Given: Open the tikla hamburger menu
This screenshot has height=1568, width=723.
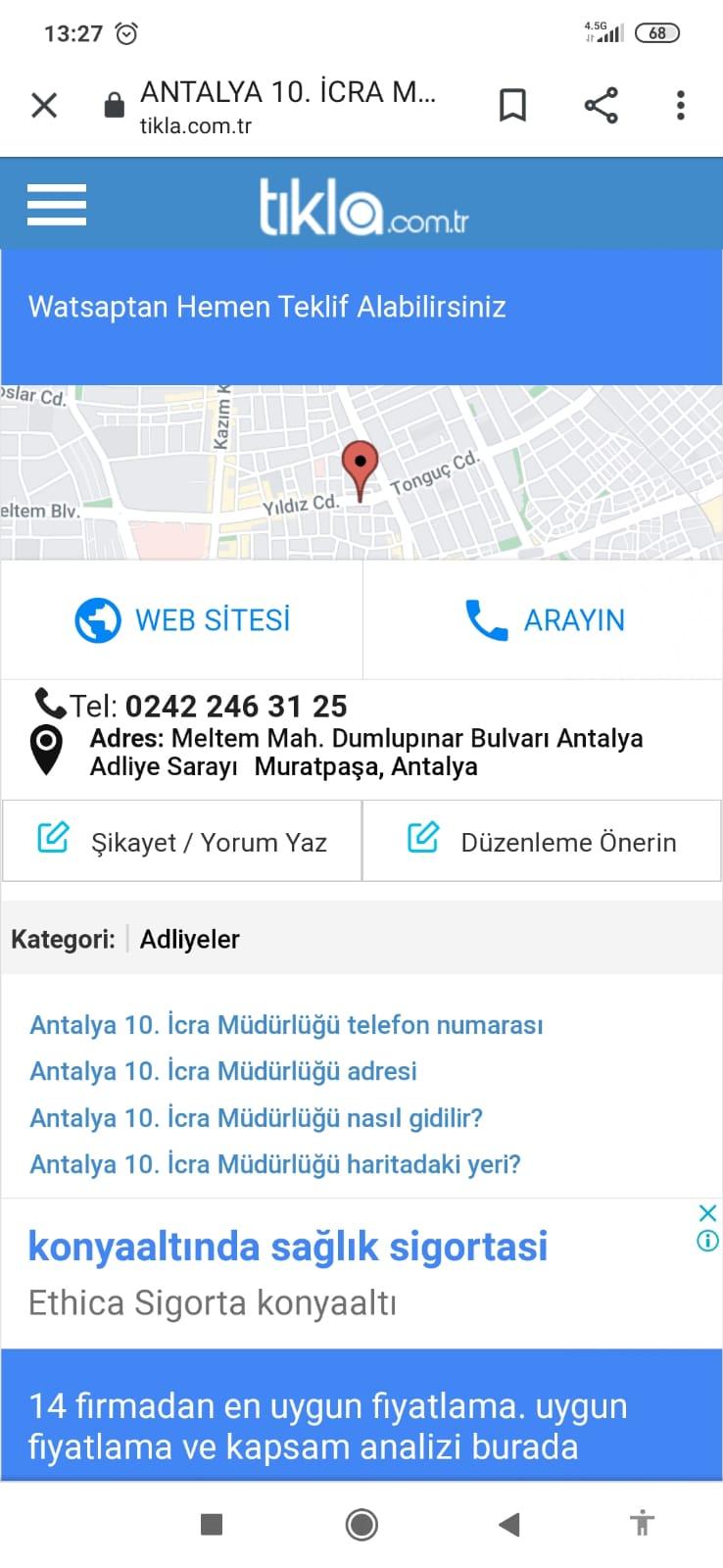Looking at the screenshot, I should click(x=57, y=205).
